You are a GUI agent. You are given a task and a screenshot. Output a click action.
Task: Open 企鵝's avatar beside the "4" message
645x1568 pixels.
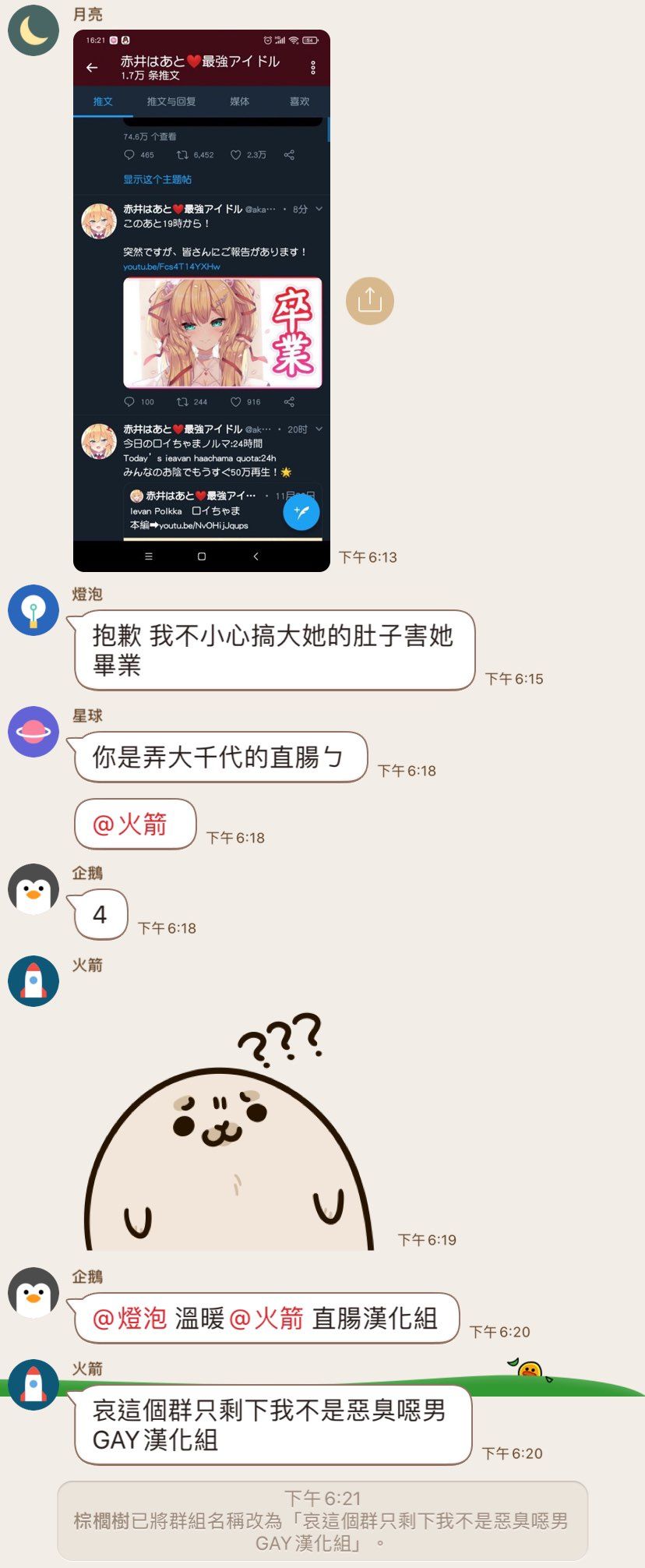[33, 889]
